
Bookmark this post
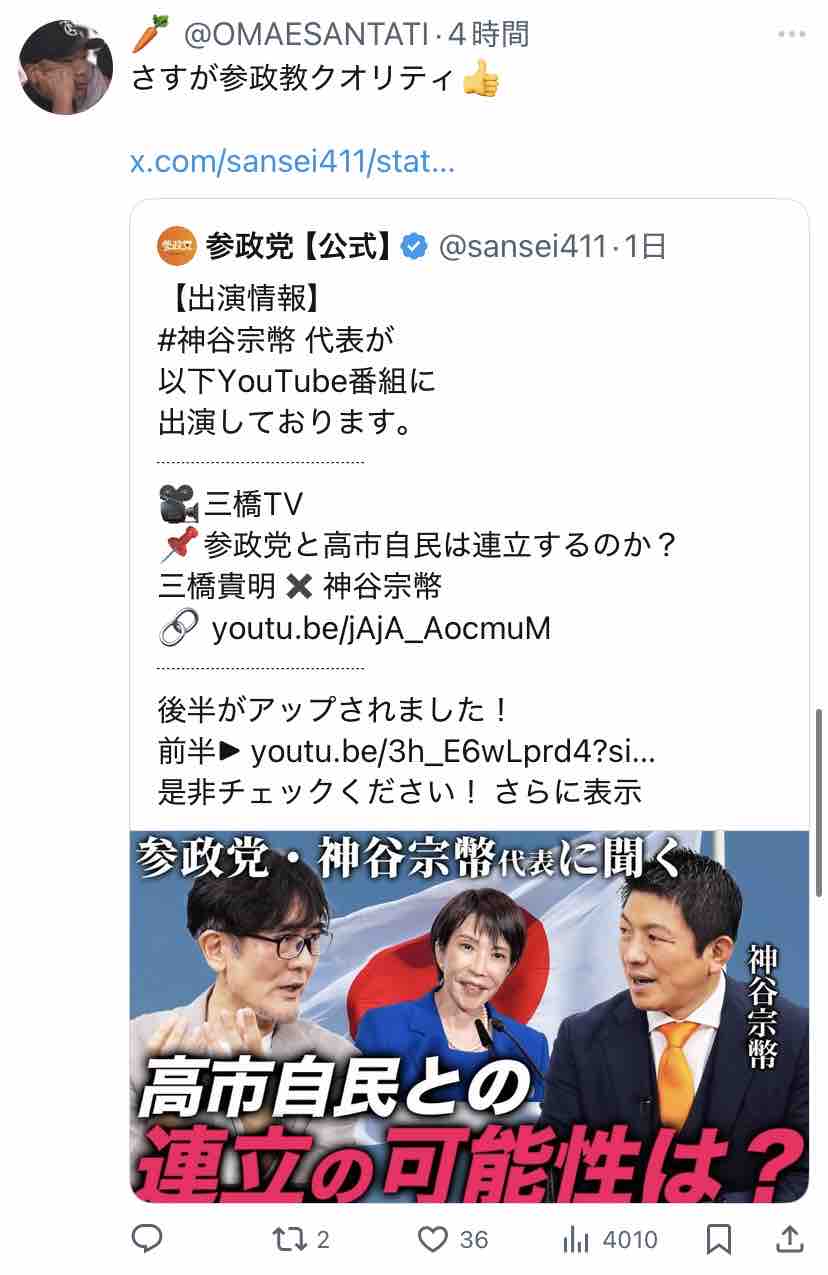(x=718, y=1240)
